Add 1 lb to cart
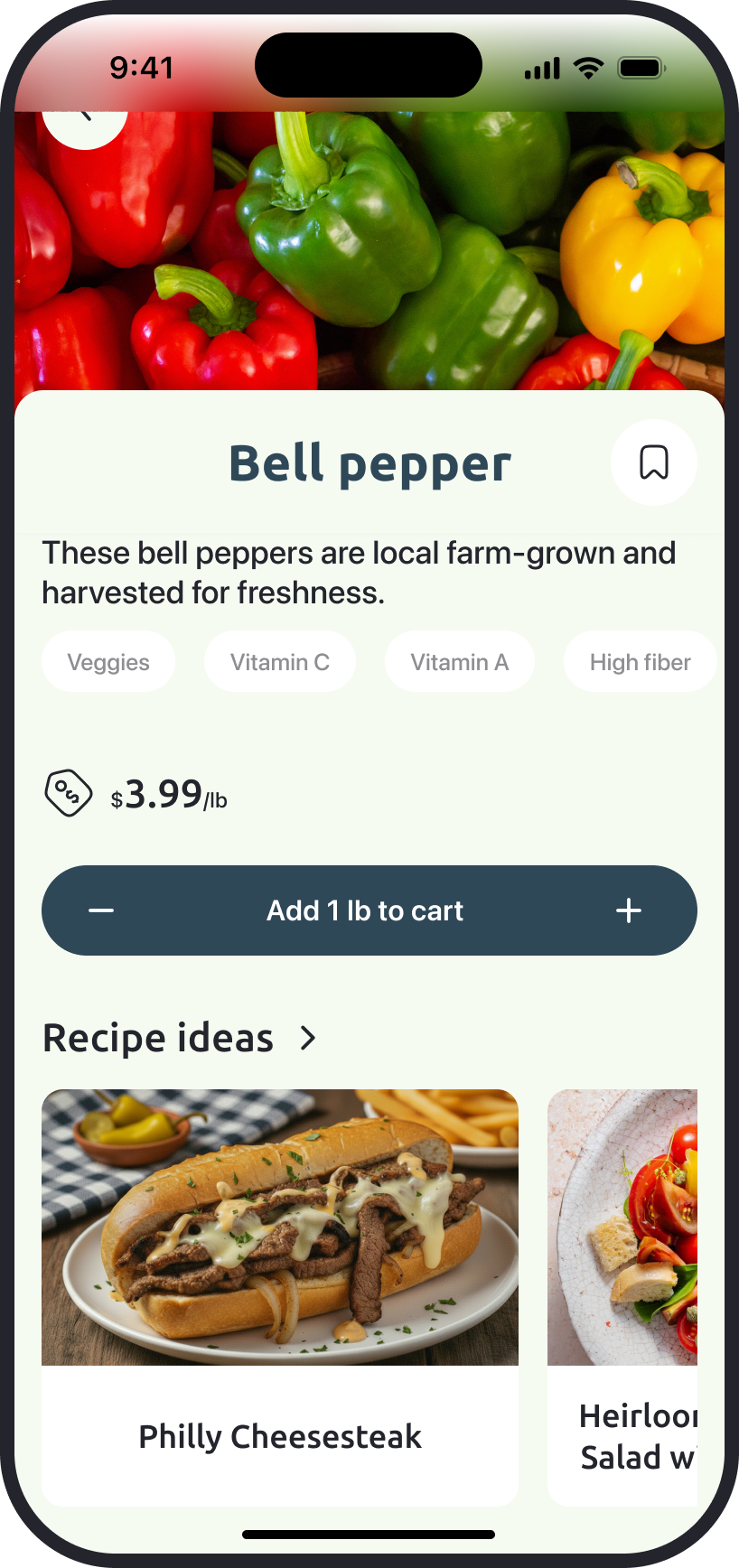 tap(365, 910)
